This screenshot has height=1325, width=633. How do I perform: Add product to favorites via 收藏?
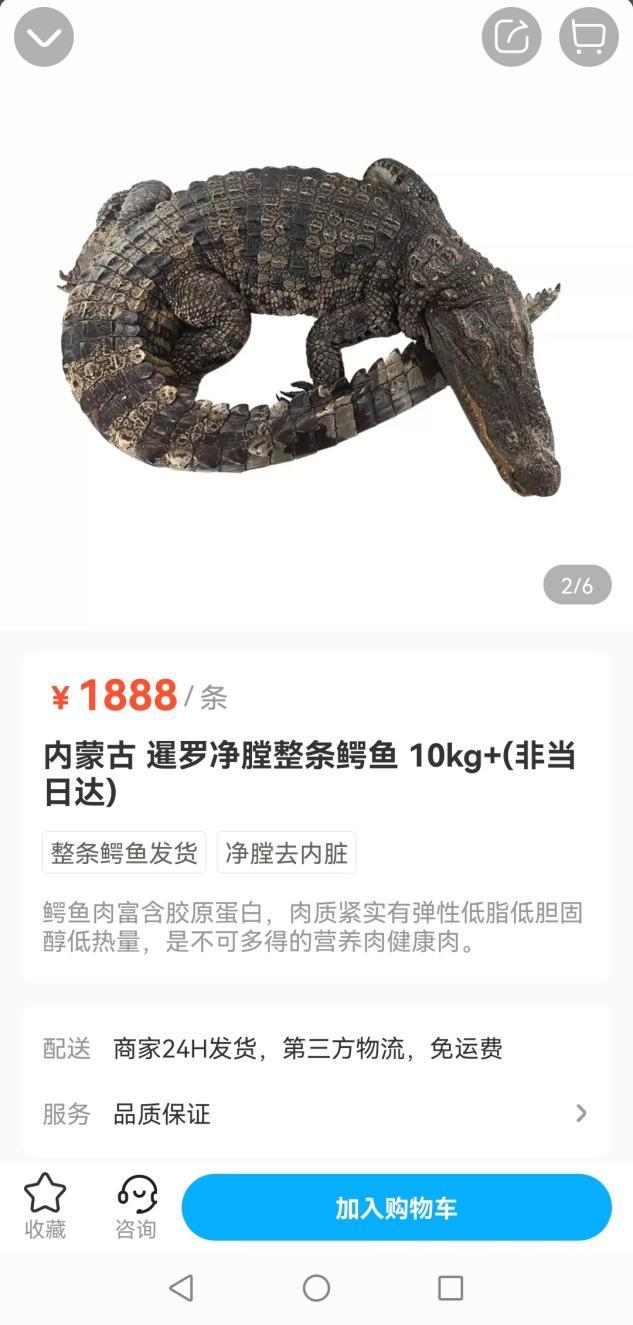click(45, 1206)
